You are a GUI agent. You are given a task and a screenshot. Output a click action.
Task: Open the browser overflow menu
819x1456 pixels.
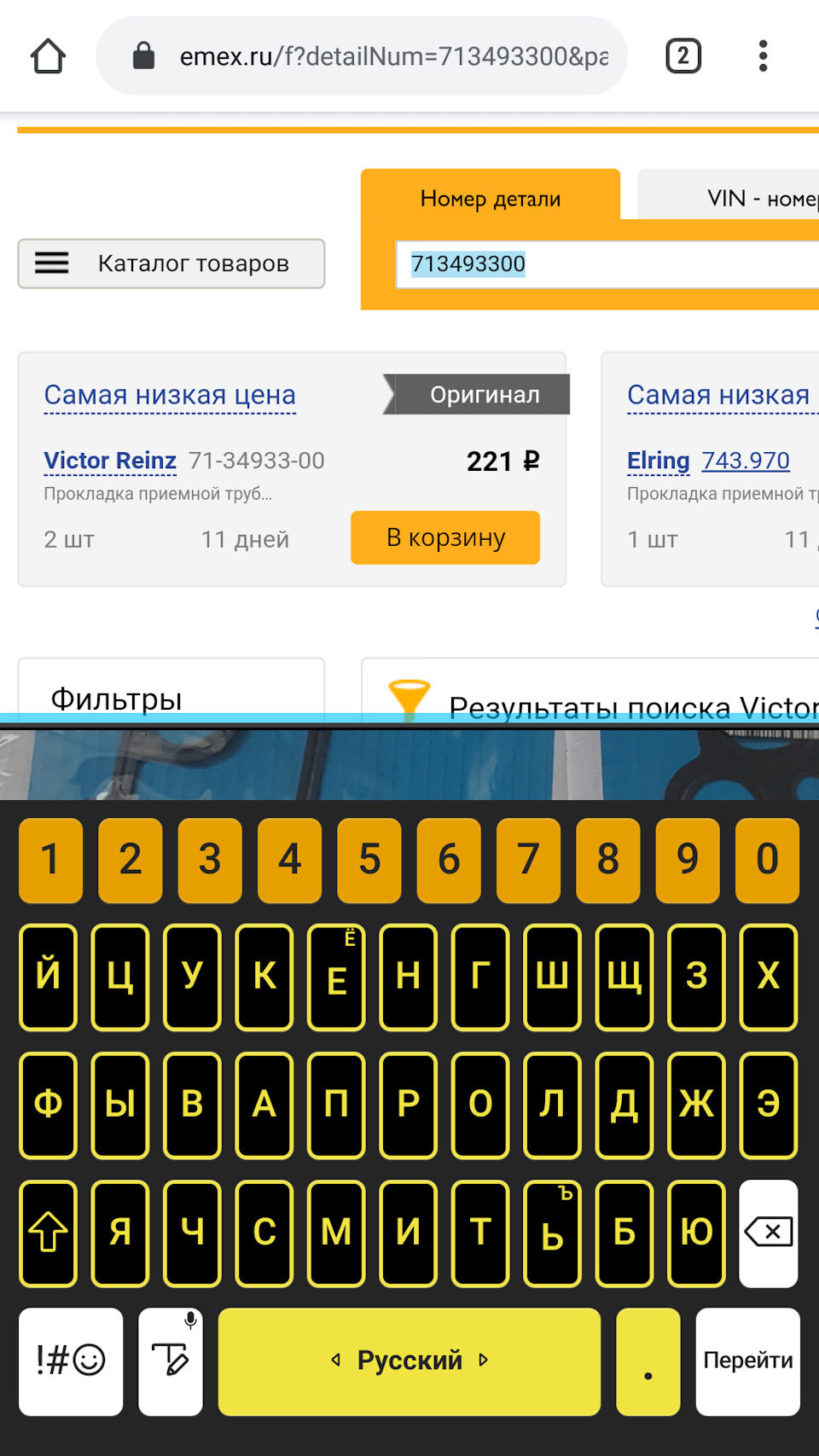pos(763,56)
